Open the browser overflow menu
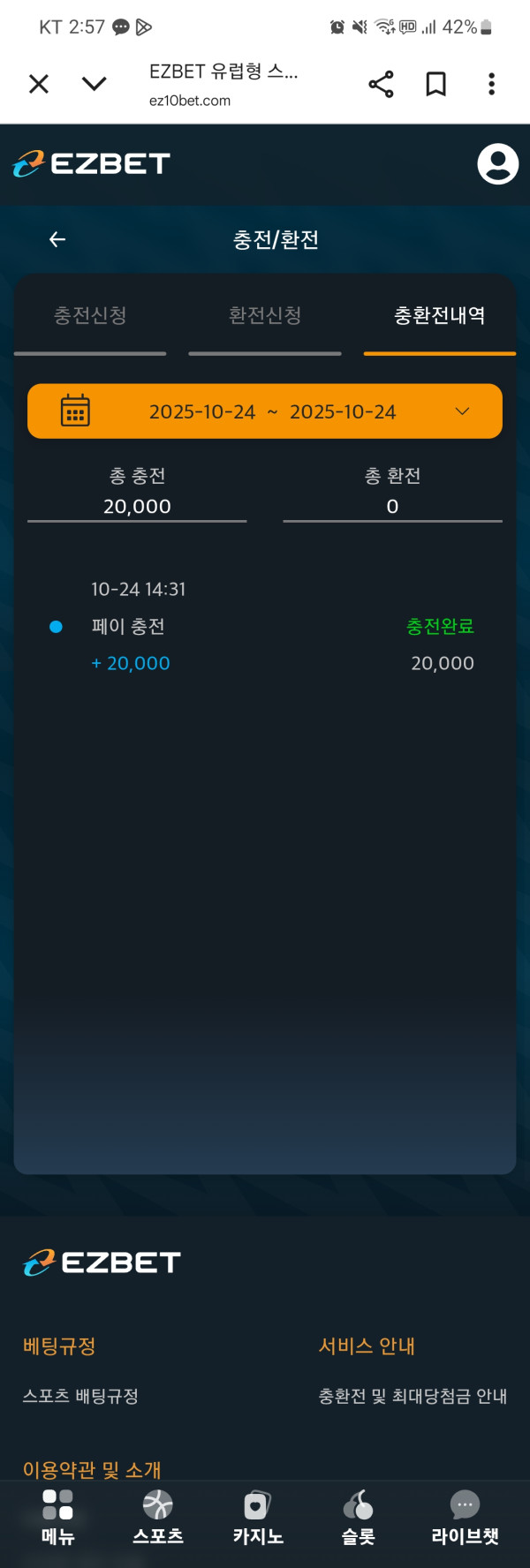This screenshot has height=1568, width=530. (491, 84)
